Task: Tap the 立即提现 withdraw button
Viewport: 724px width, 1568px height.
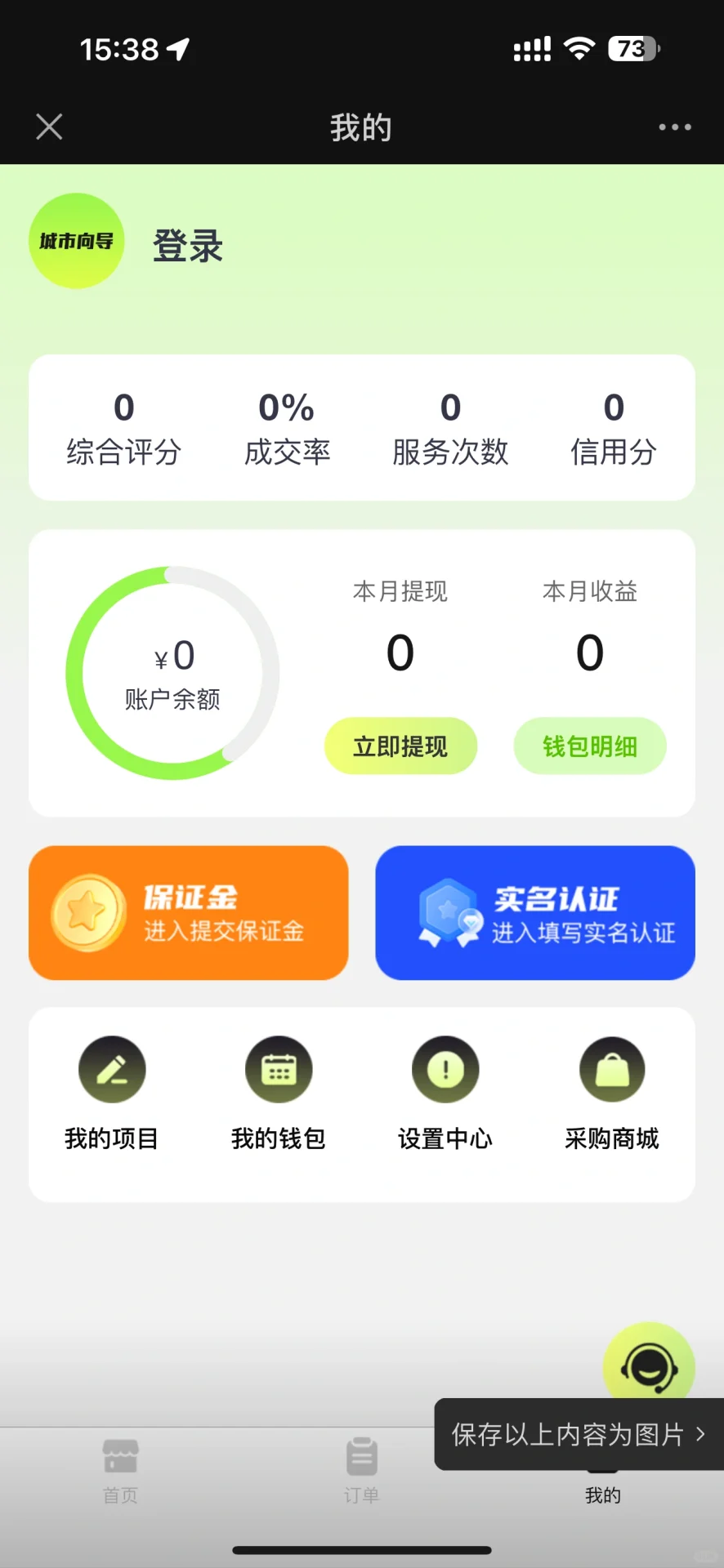Action: point(400,746)
